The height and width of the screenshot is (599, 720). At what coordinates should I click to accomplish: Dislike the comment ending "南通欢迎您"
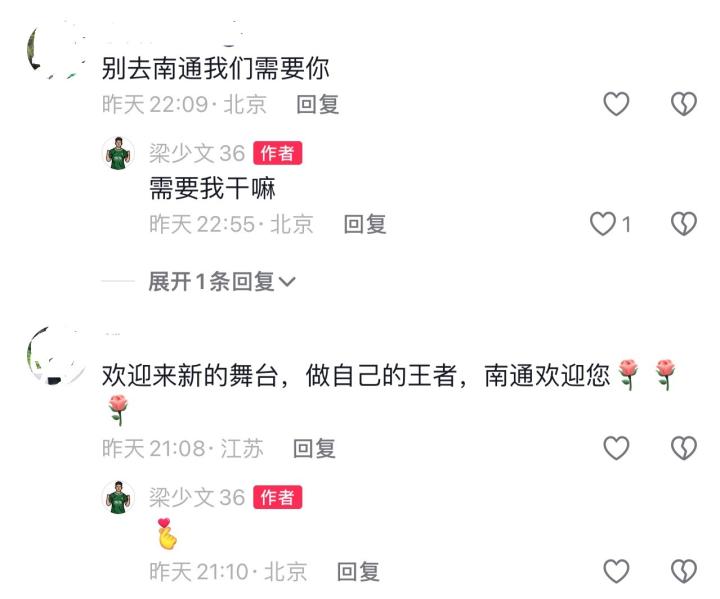(683, 449)
